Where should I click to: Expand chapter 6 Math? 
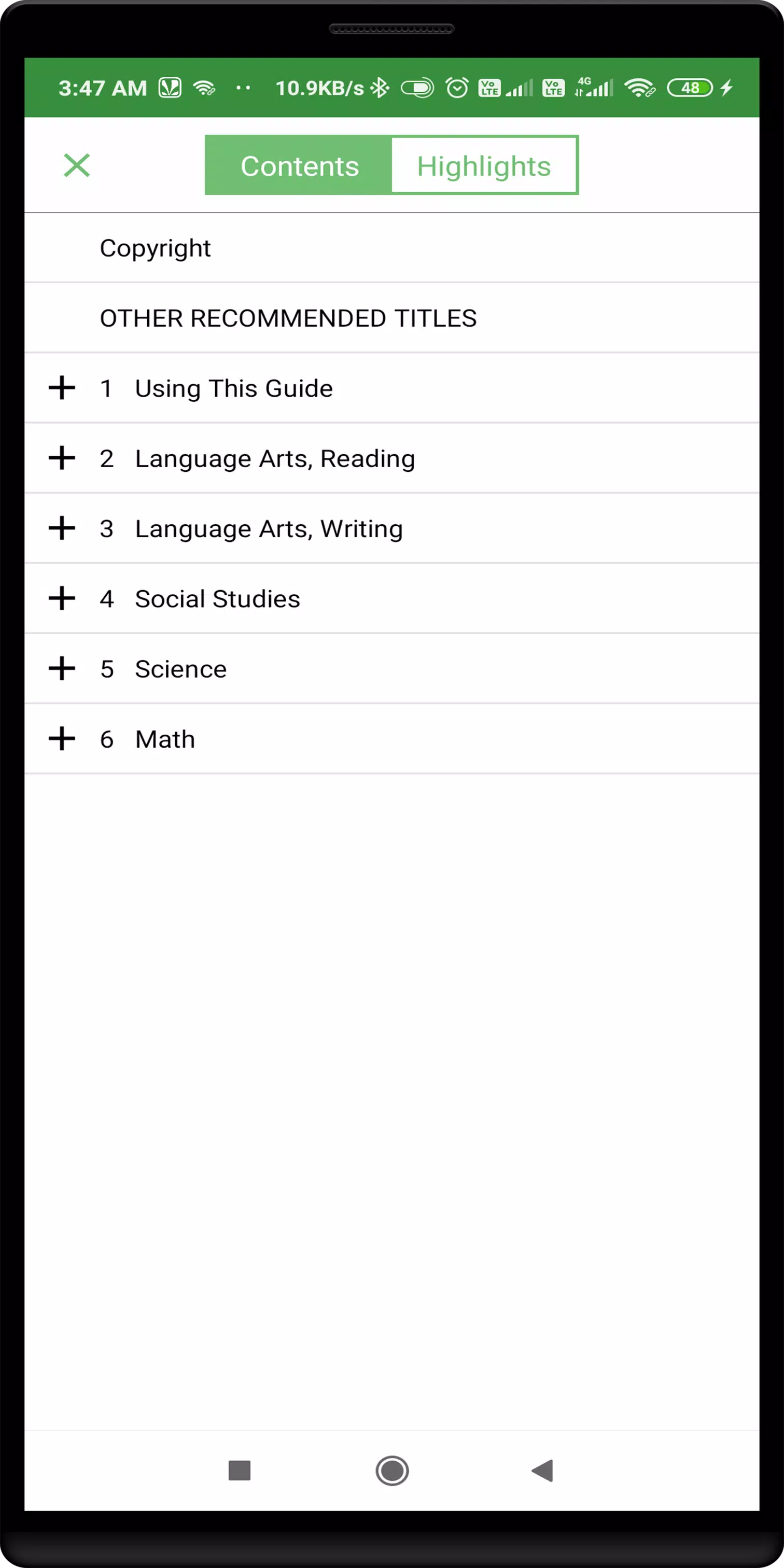(62, 739)
